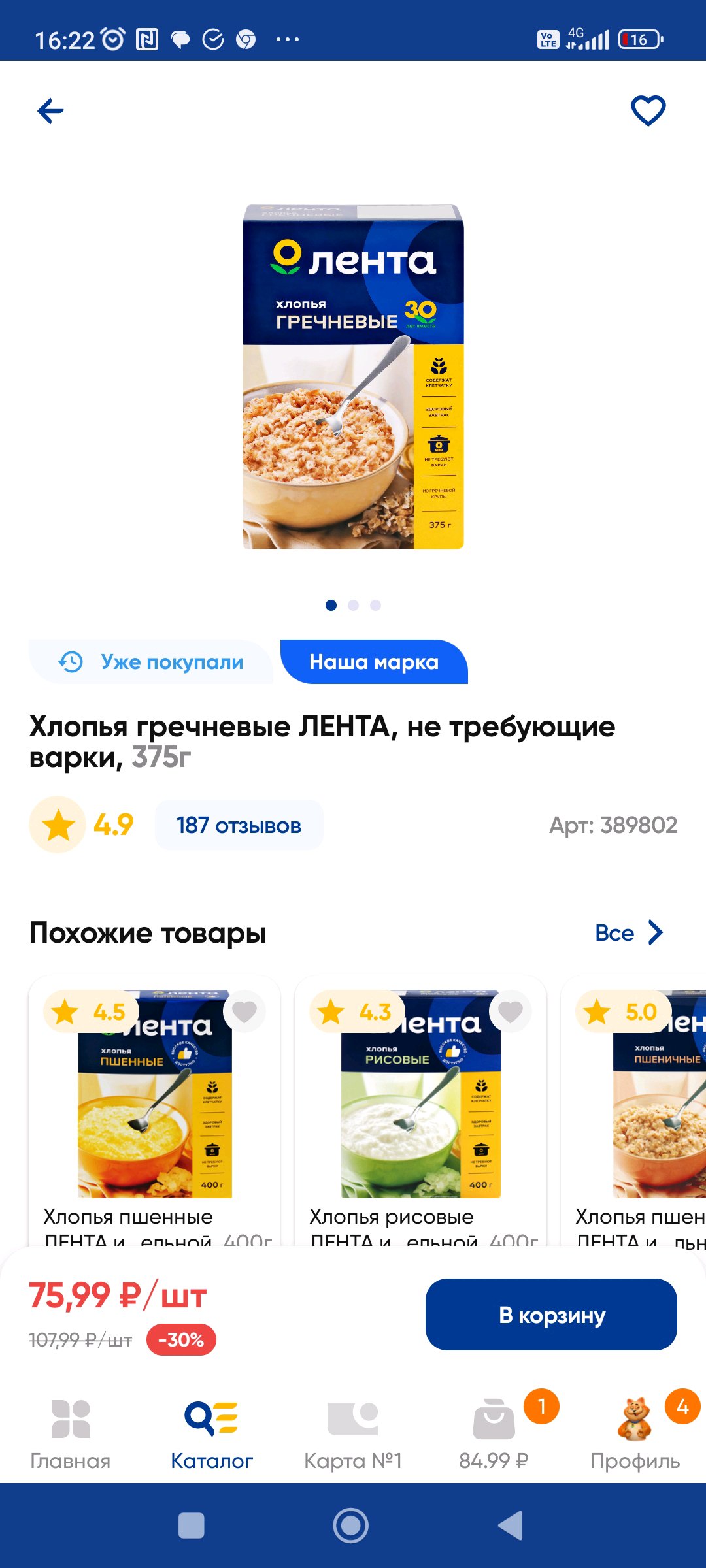This screenshot has width=706, height=1568.
Task: Switch to the Профиль tab
Action: point(635,1434)
